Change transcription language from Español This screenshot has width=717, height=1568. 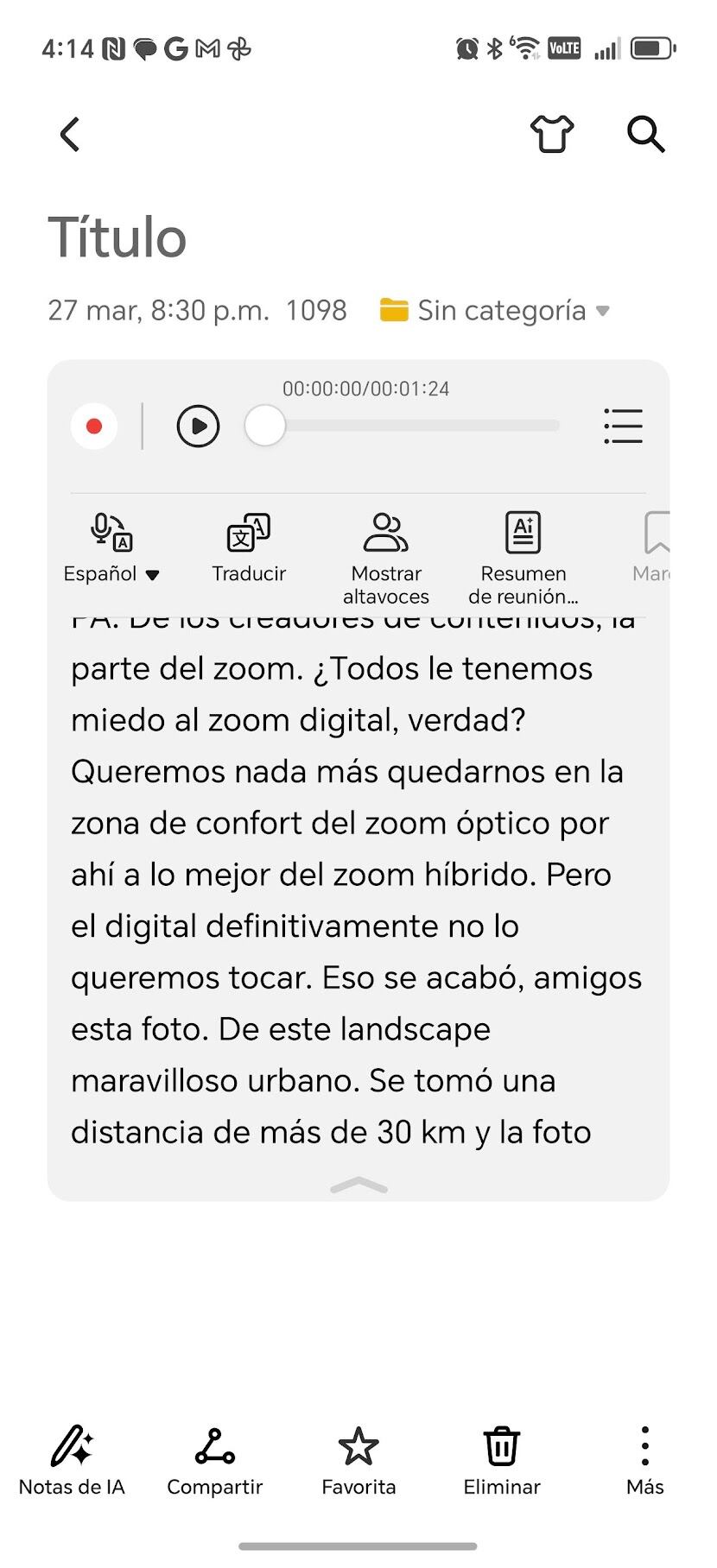point(111,548)
